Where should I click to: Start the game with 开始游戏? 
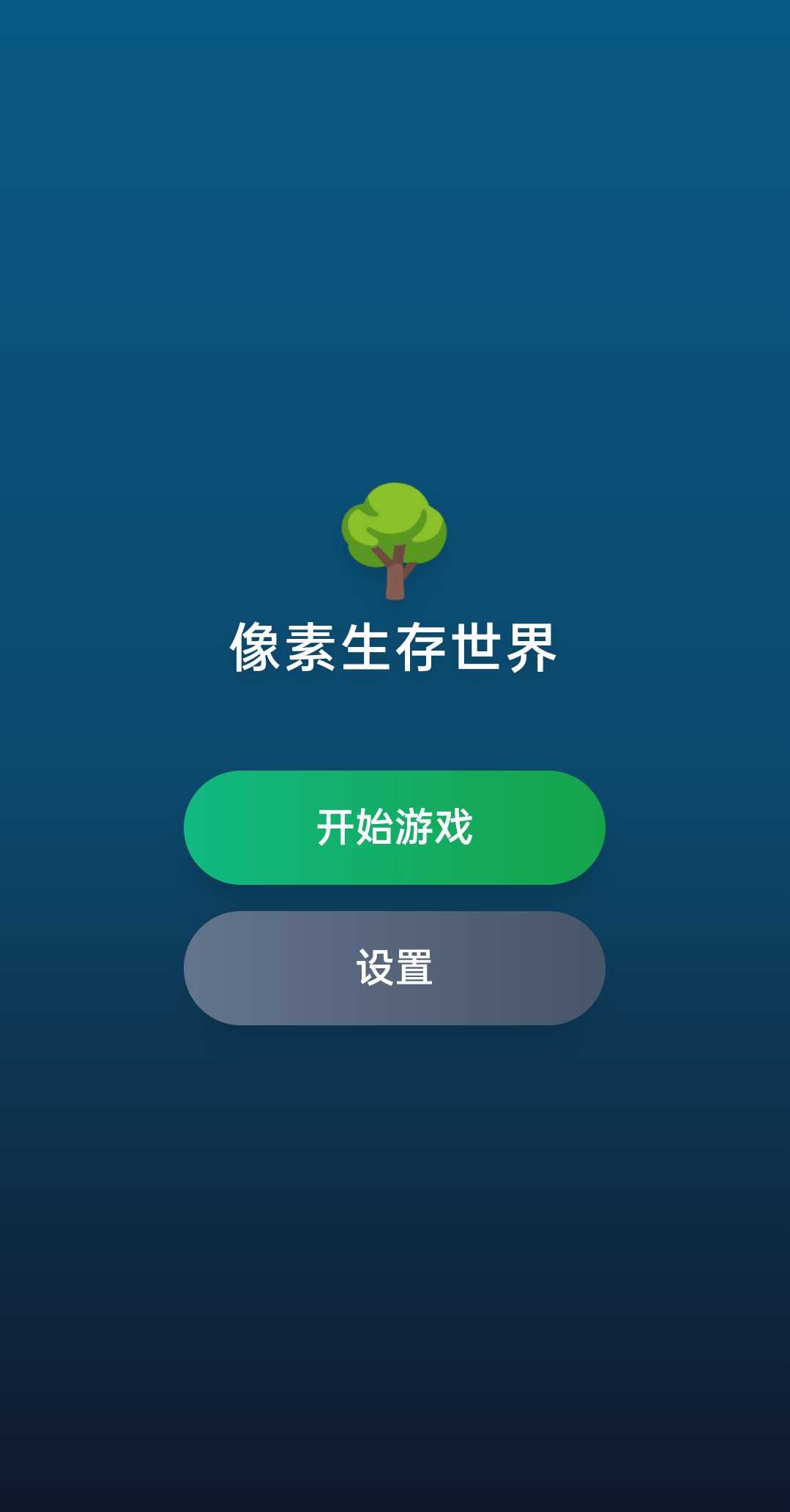[x=395, y=828]
